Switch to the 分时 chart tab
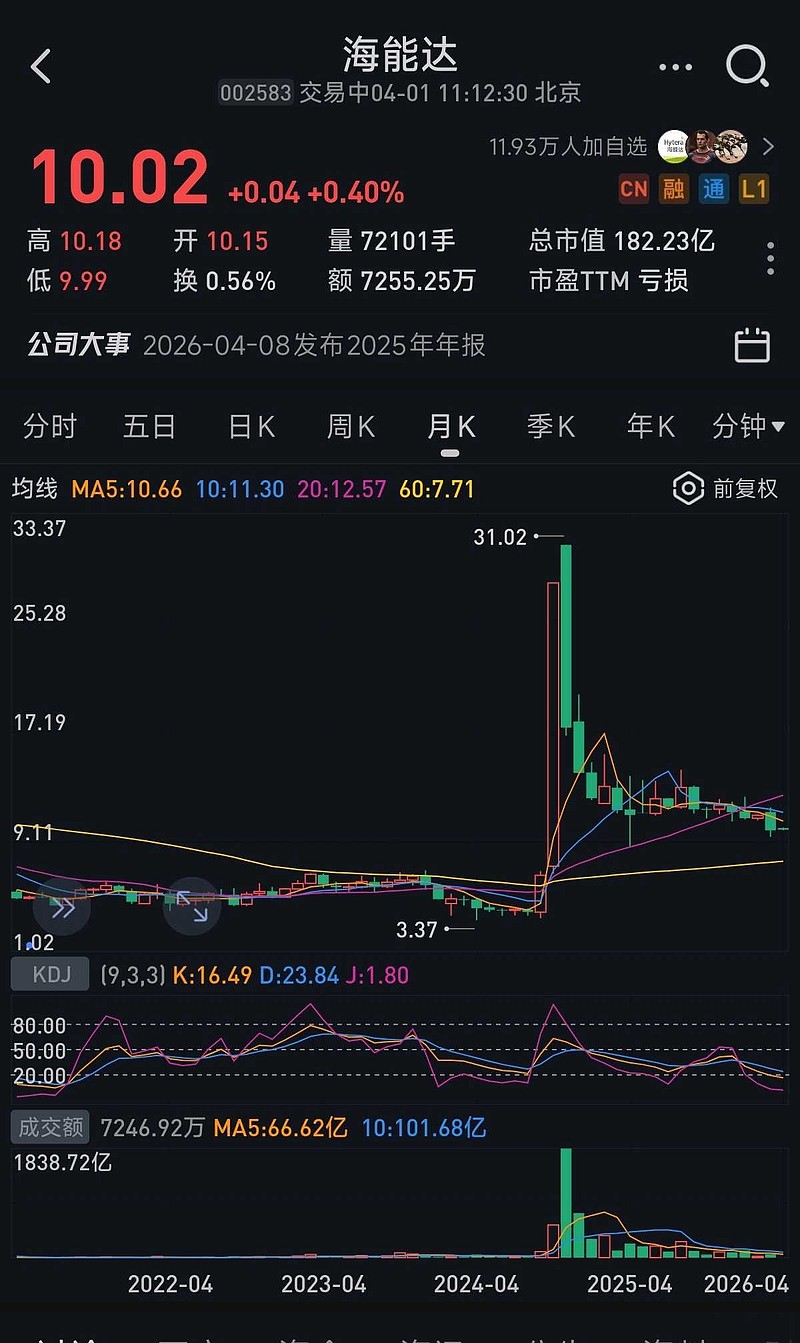 click(50, 427)
